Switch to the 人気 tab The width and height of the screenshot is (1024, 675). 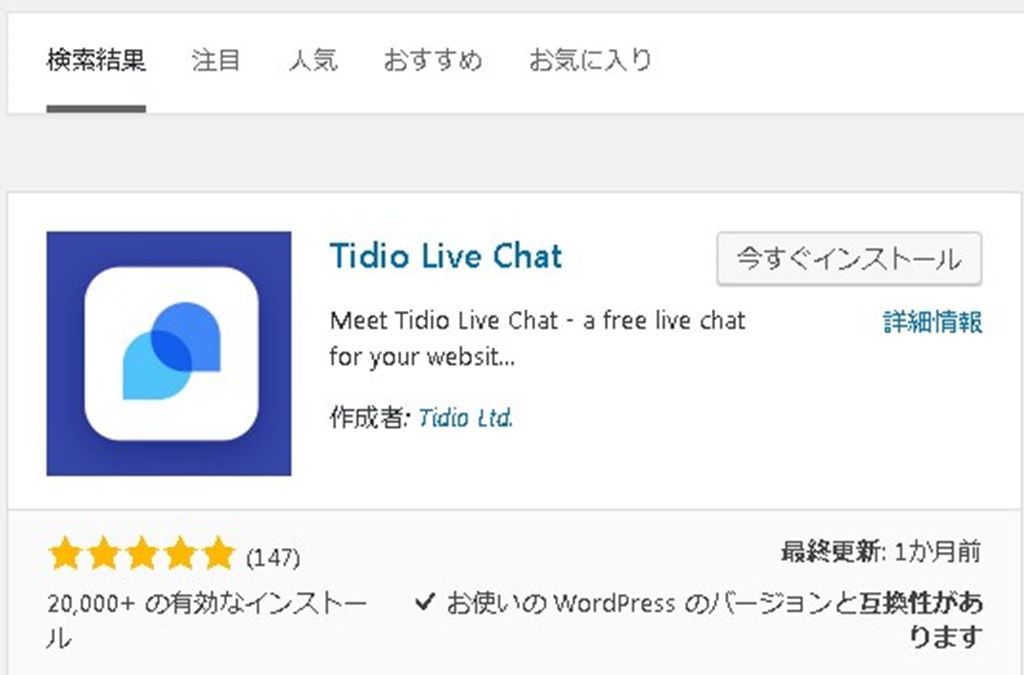pos(313,61)
